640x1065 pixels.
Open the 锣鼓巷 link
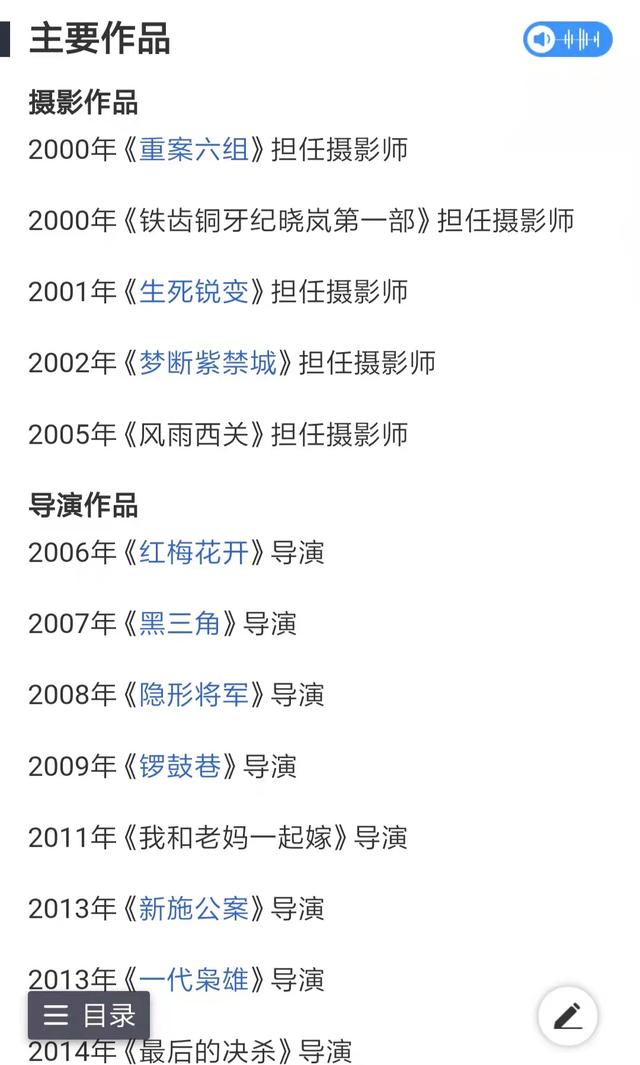(x=180, y=766)
